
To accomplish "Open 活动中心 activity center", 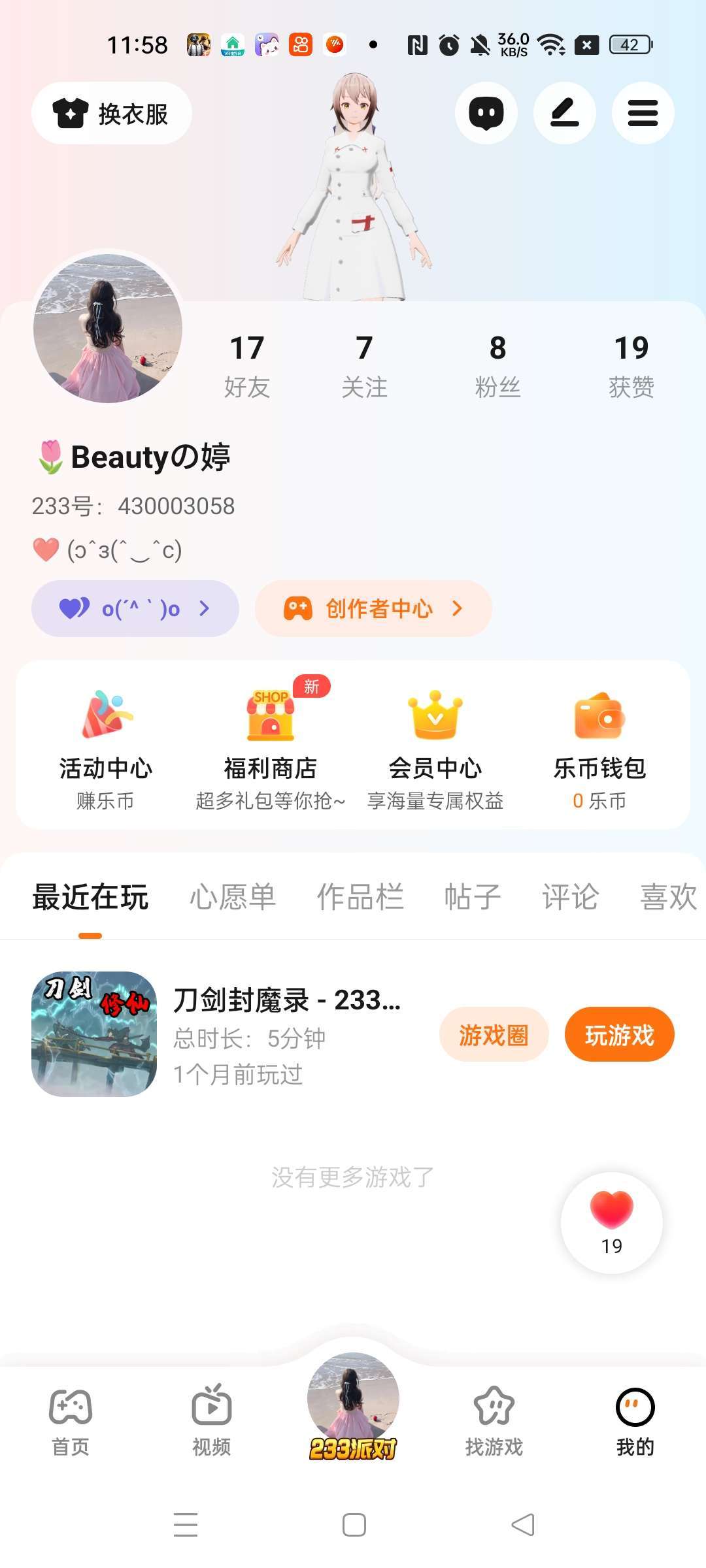I will click(x=105, y=747).
